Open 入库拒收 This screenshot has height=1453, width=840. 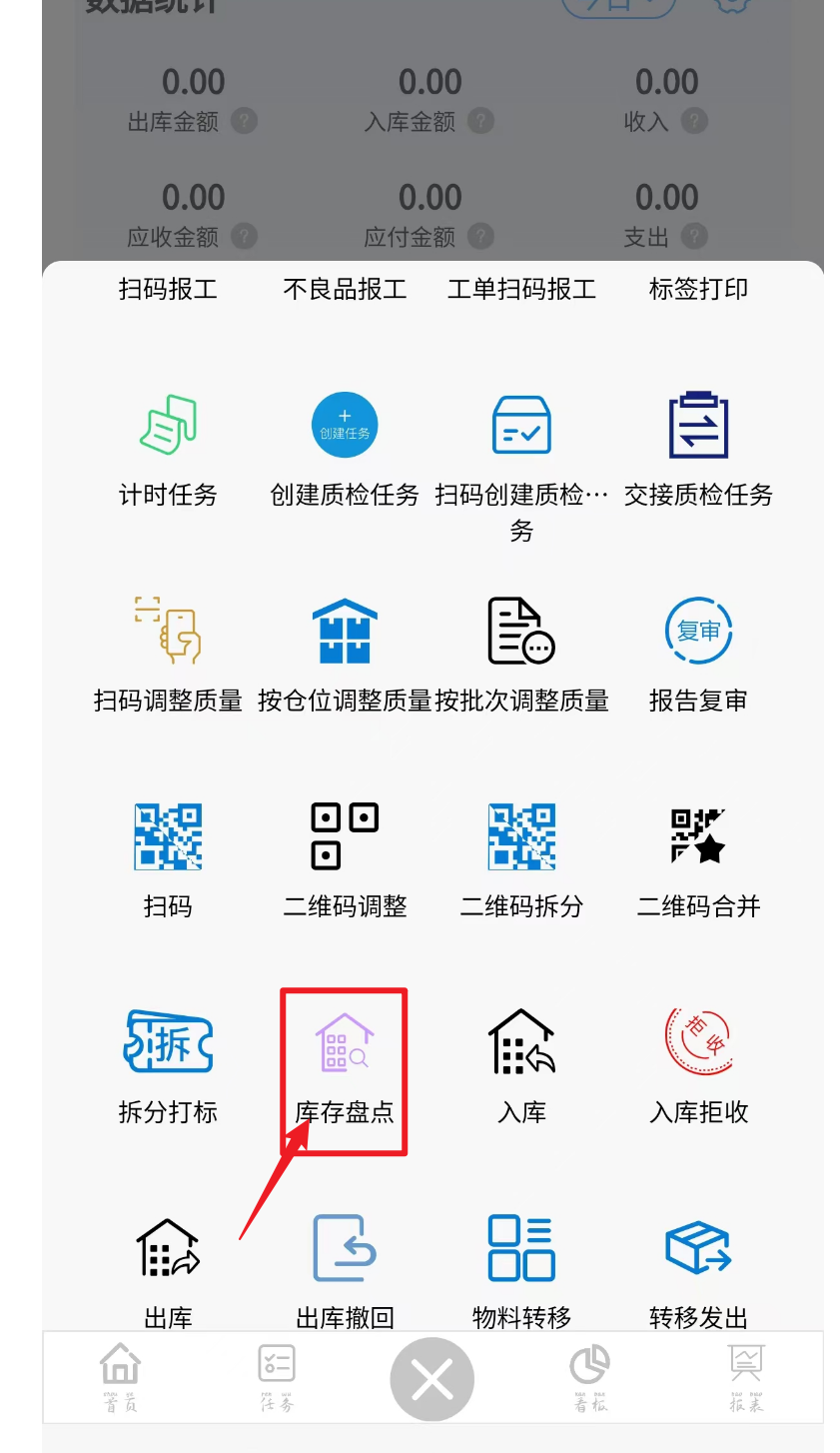(698, 1067)
